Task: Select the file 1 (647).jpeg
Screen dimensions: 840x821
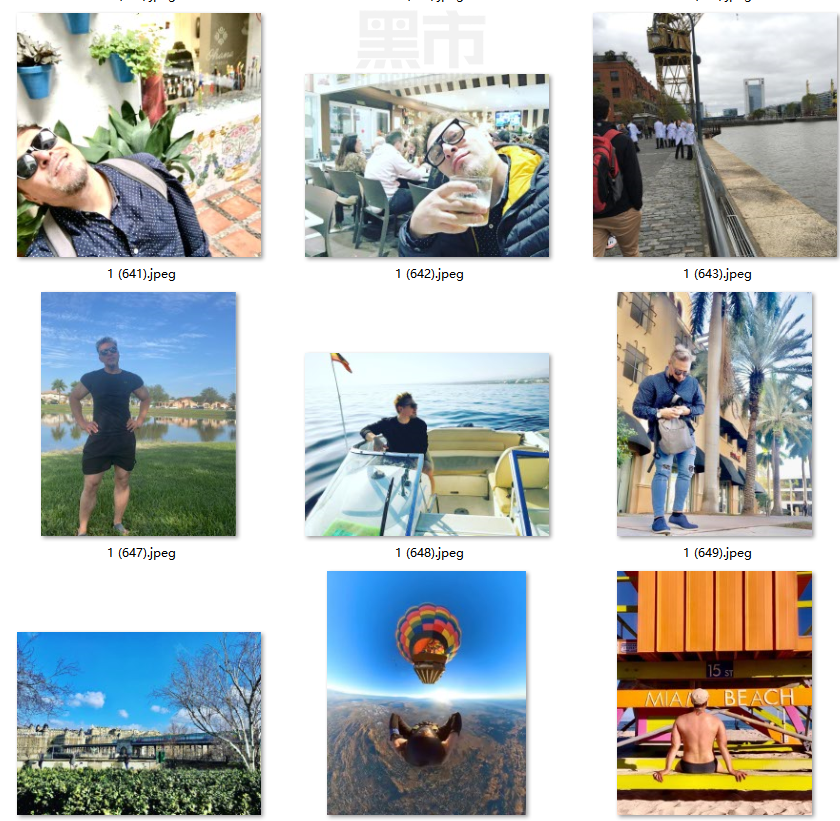Action: click(x=139, y=414)
